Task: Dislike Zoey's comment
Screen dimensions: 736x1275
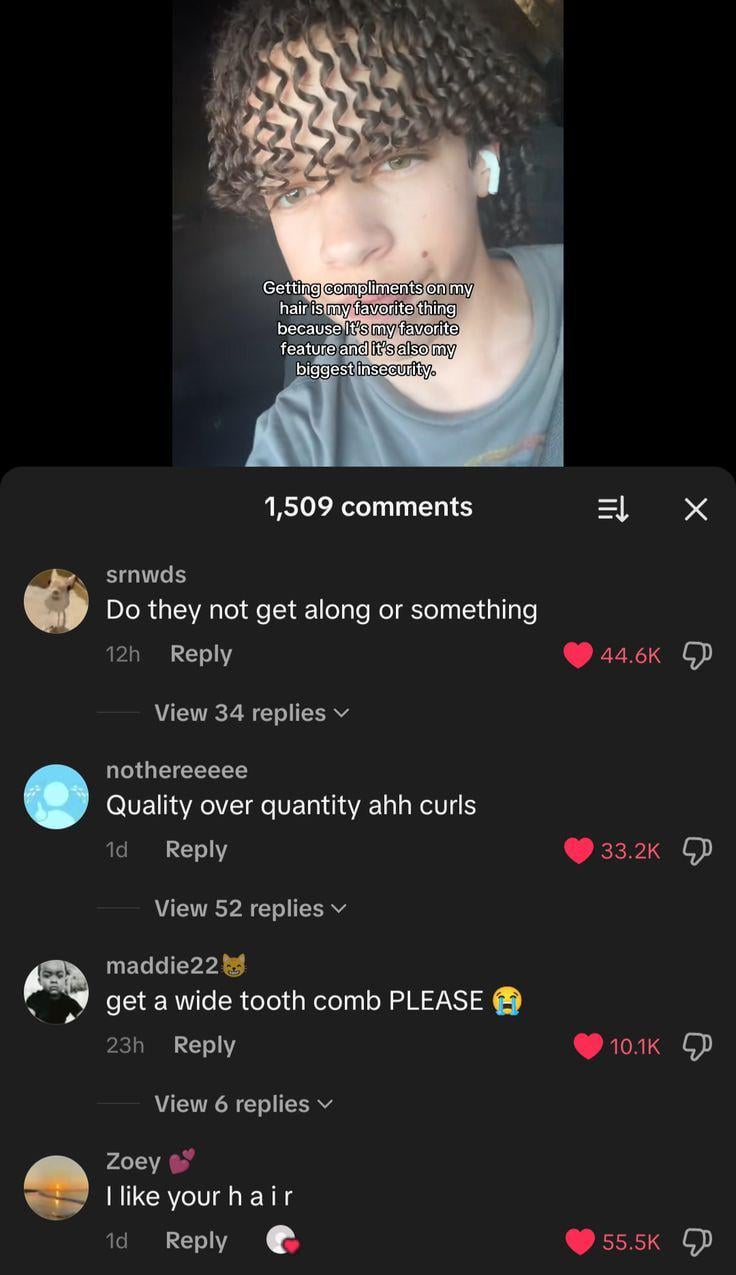Action: click(x=696, y=1241)
